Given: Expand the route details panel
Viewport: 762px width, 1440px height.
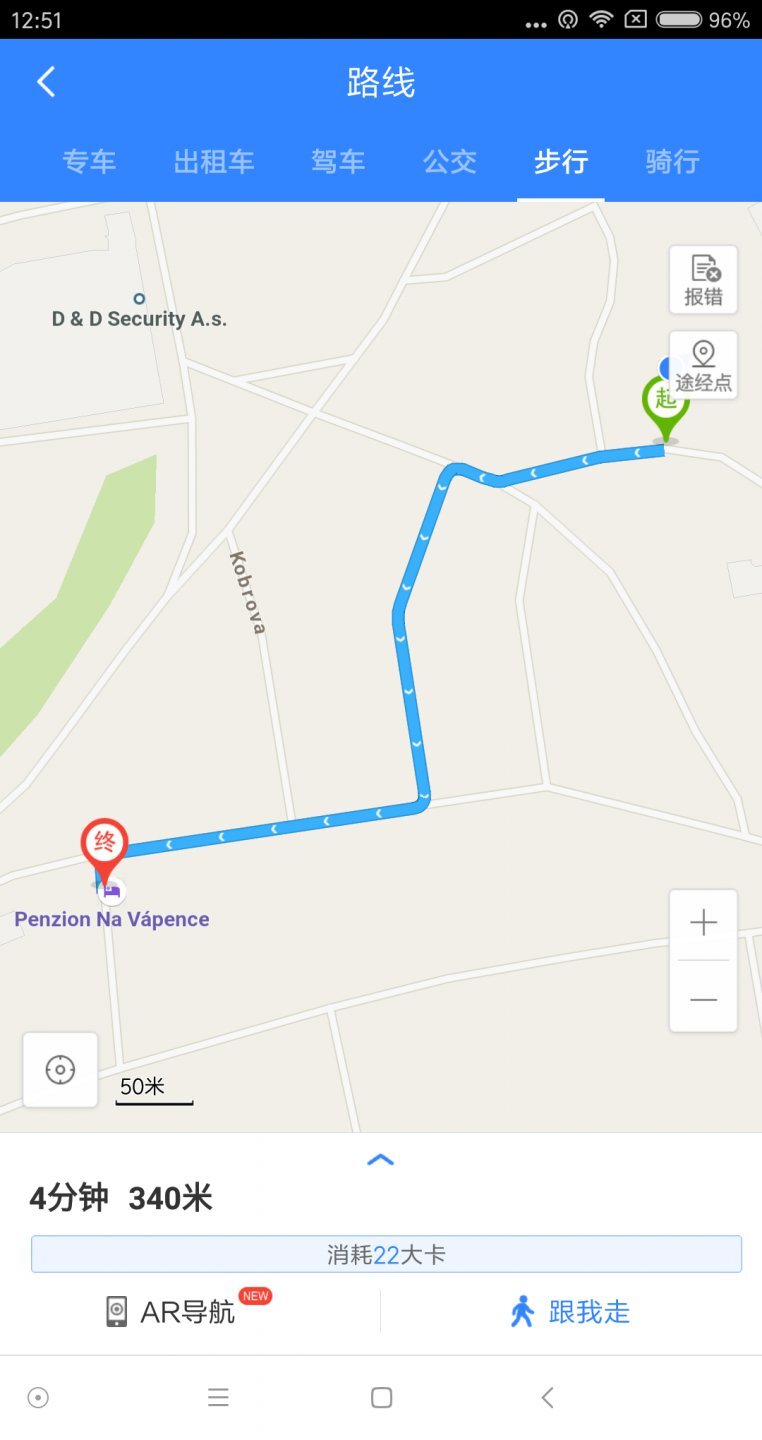Looking at the screenshot, I should (x=381, y=1160).
